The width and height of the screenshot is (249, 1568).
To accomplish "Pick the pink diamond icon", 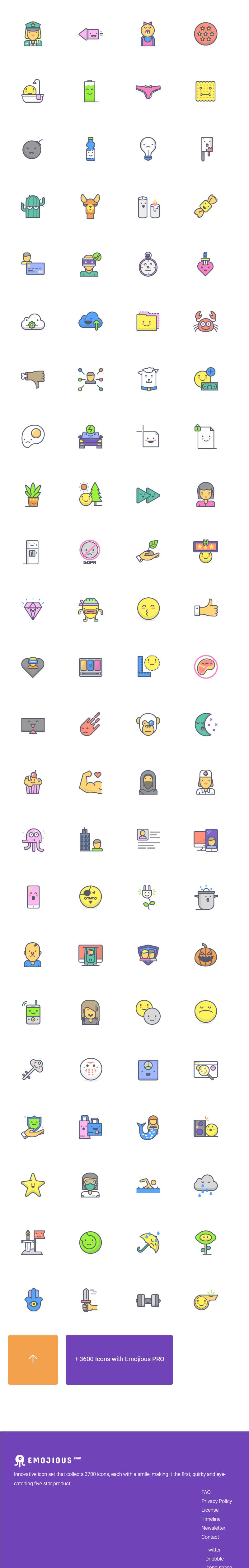I will click(33, 609).
